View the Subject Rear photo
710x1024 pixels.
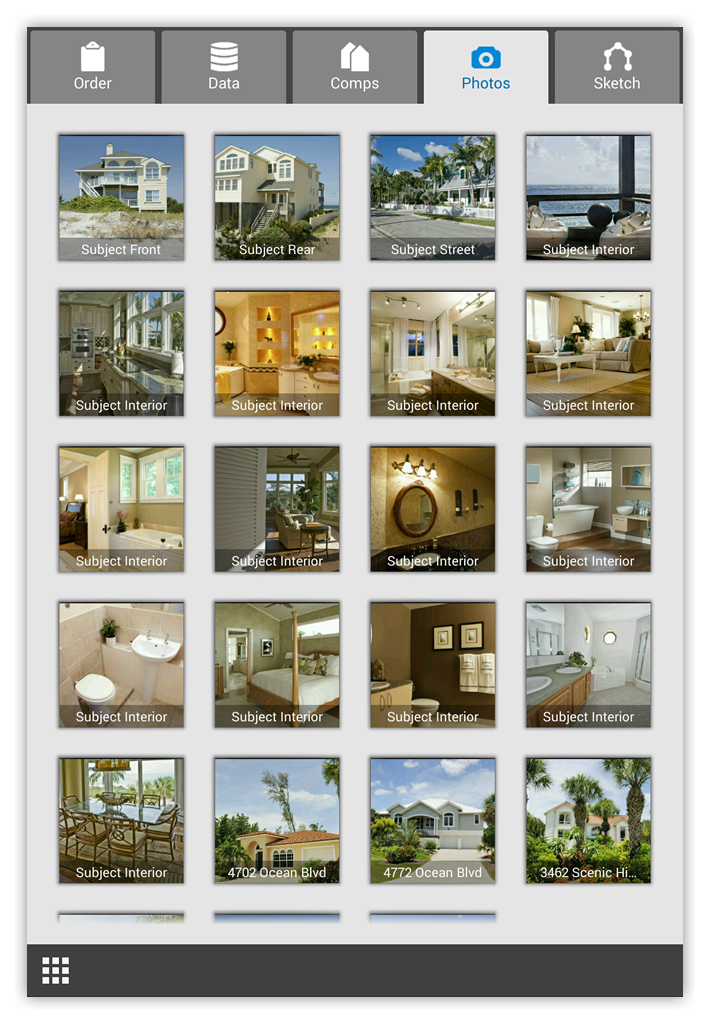[277, 198]
